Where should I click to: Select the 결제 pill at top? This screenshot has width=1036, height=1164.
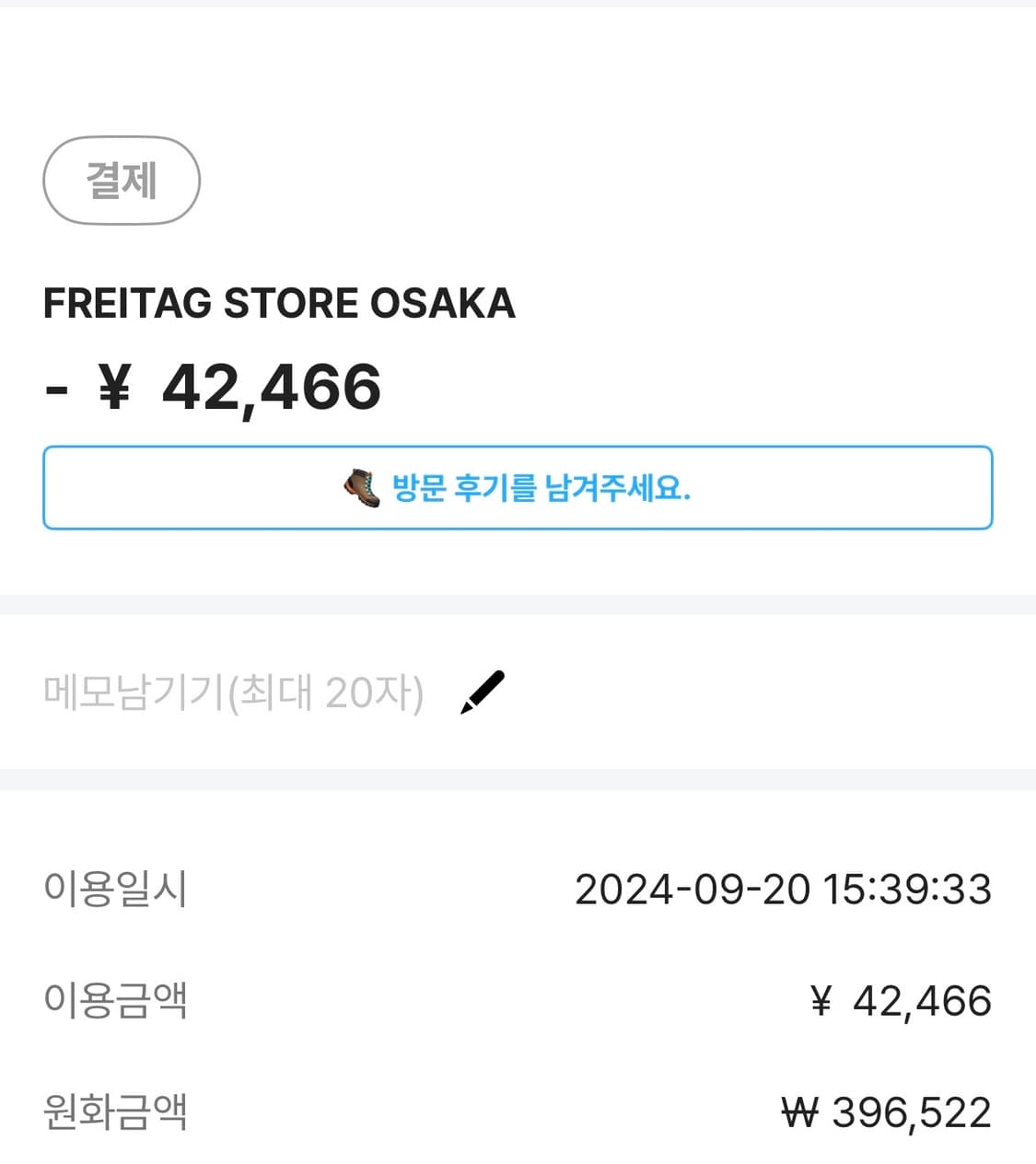pyautogui.click(x=121, y=180)
